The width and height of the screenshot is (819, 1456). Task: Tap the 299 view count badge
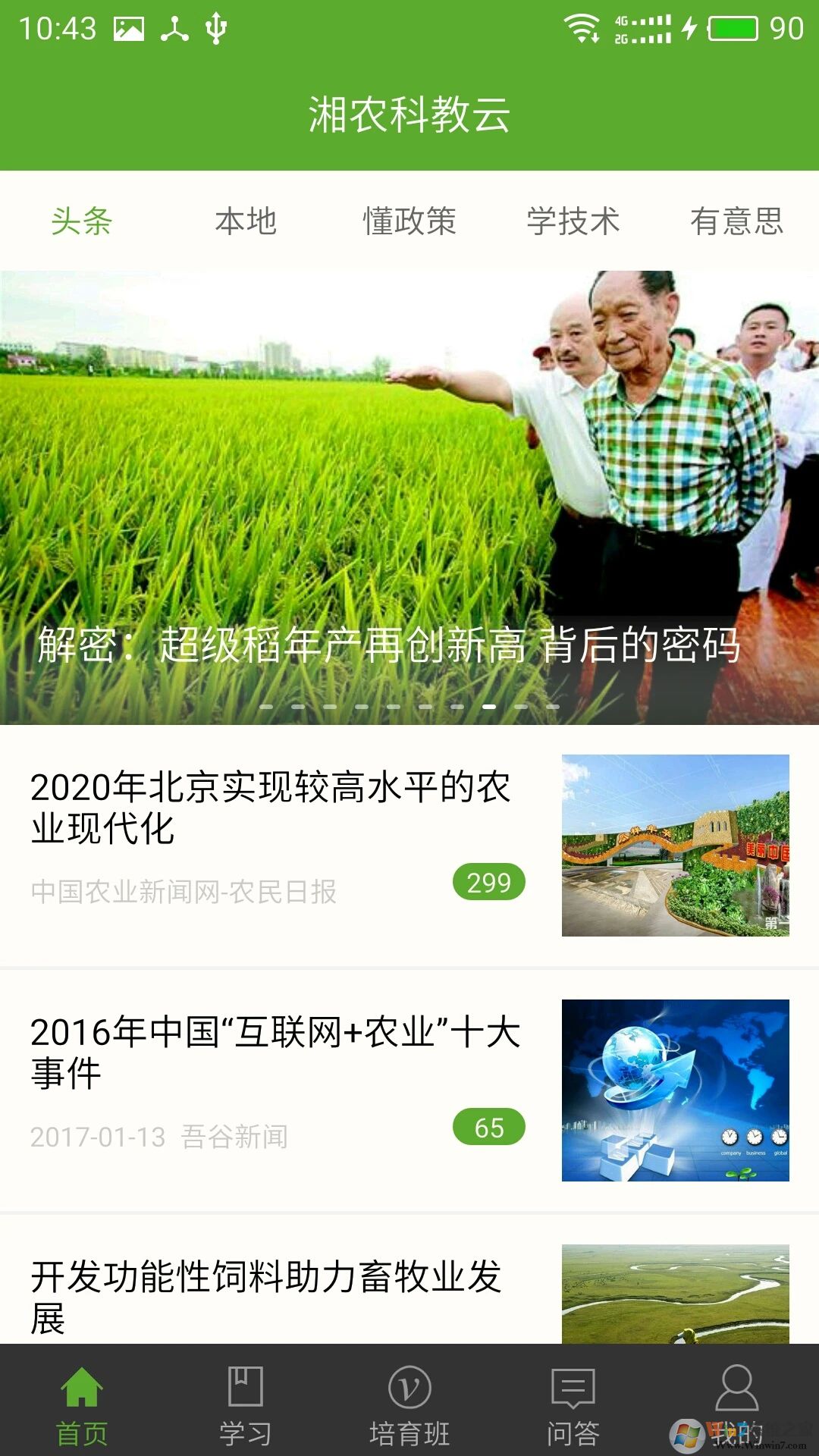tap(488, 882)
